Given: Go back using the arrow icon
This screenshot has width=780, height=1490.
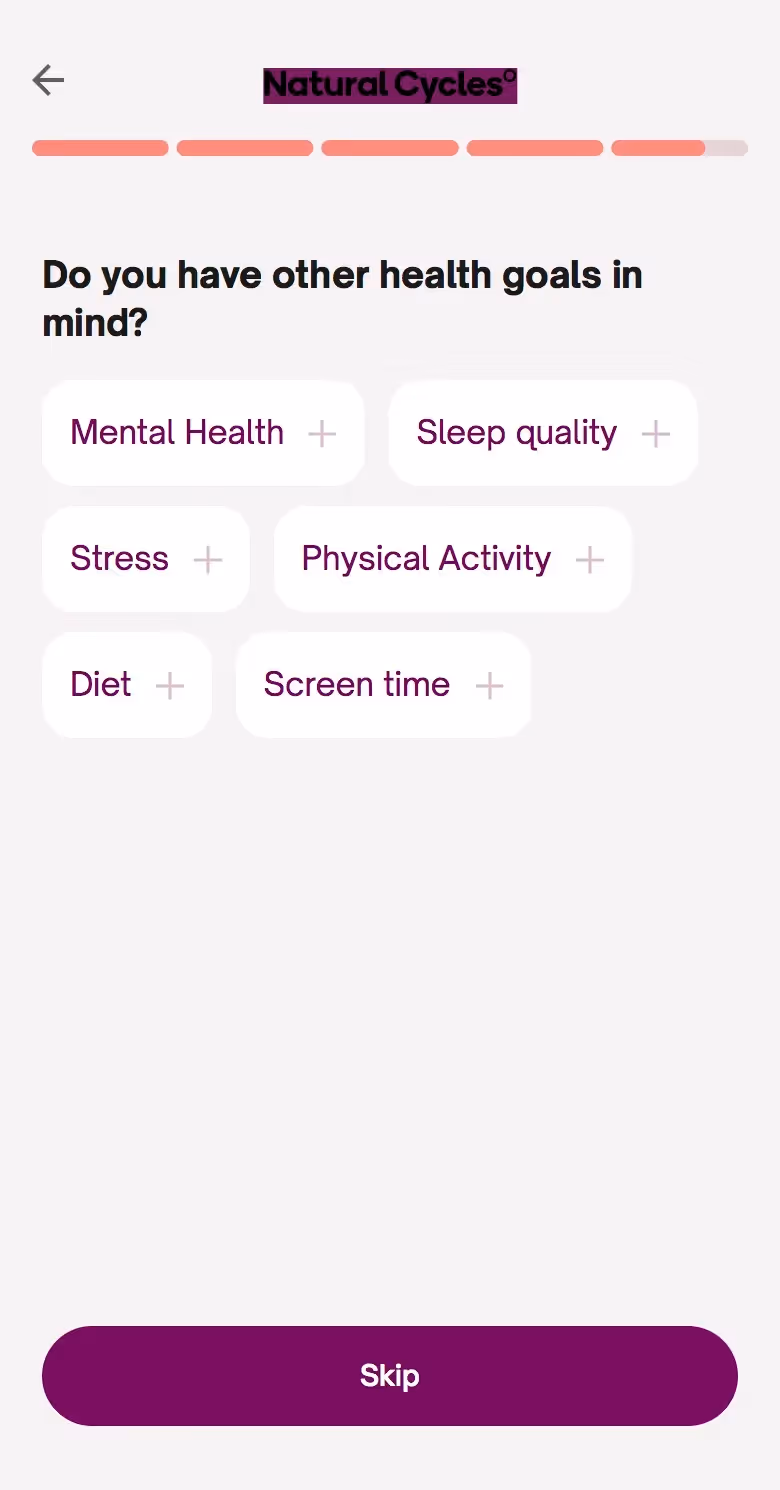Looking at the screenshot, I should (x=48, y=80).
